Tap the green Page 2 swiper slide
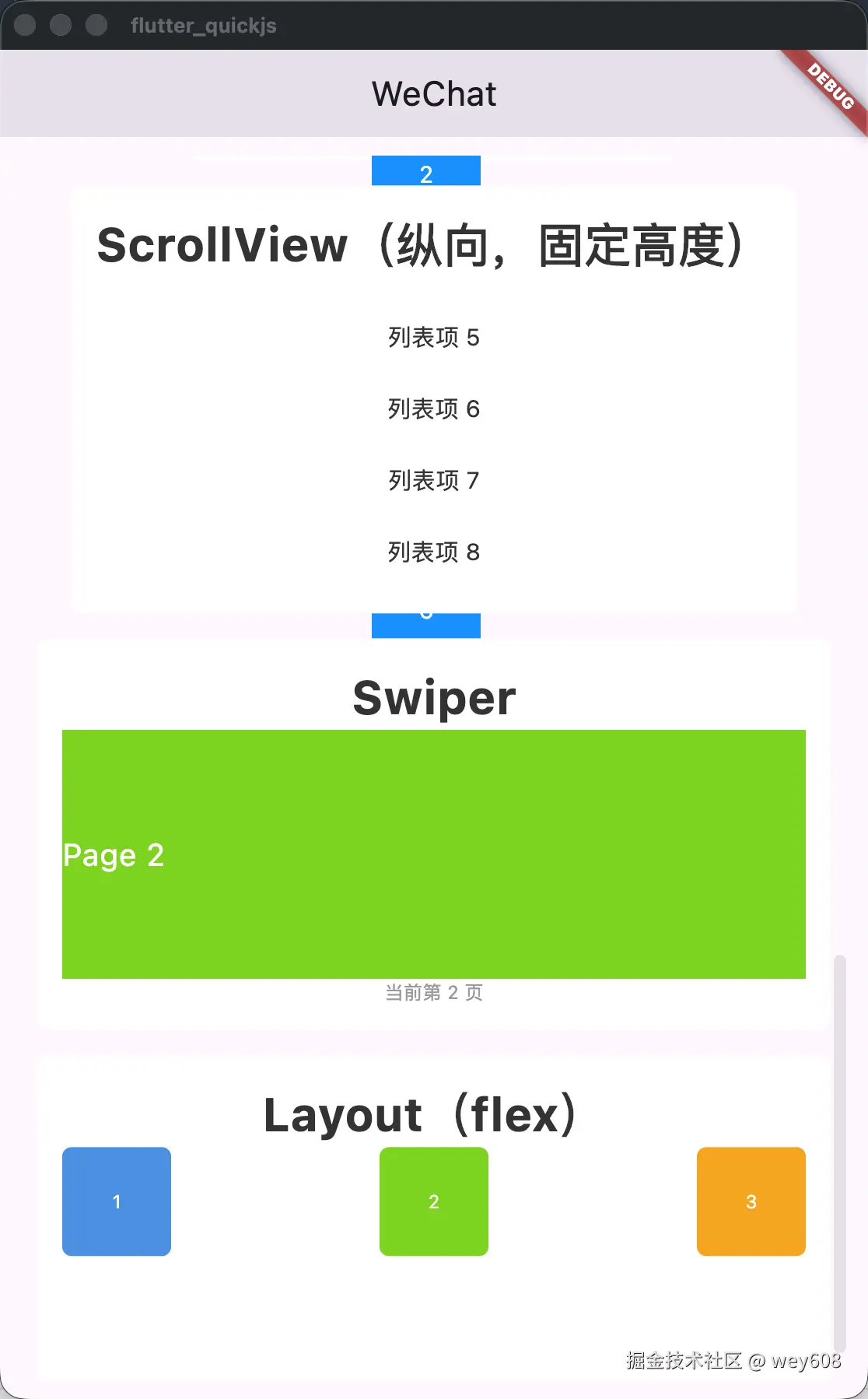The image size is (868, 1399). click(433, 854)
